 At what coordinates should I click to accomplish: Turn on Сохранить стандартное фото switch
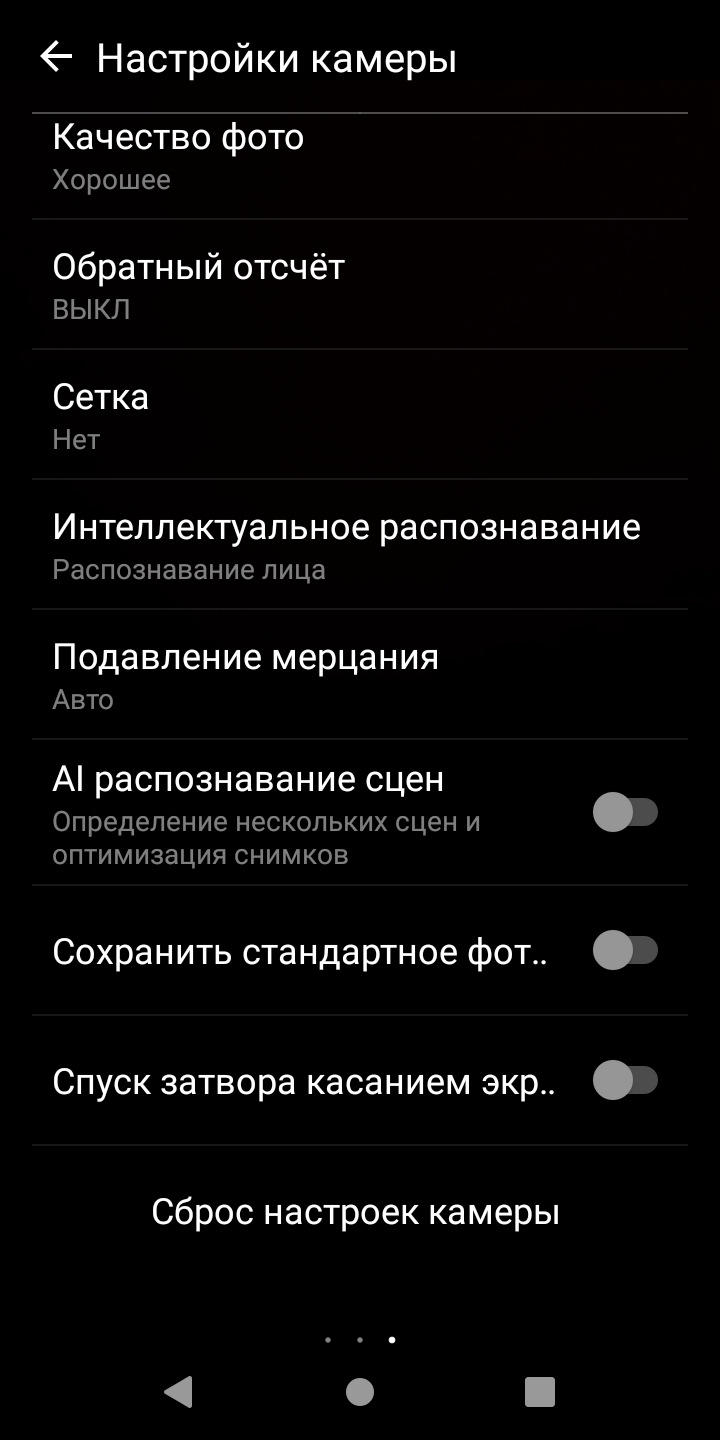coord(625,950)
